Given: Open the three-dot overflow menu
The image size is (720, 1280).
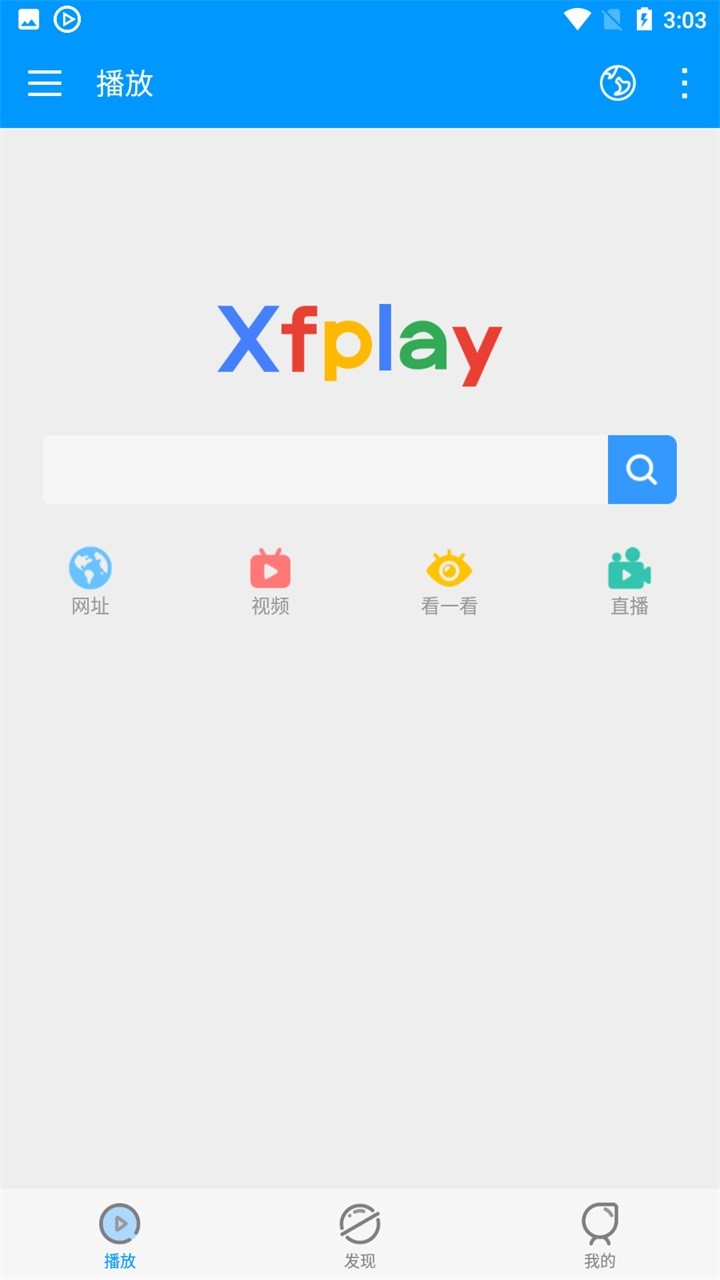Looking at the screenshot, I should tap(684, 83).
